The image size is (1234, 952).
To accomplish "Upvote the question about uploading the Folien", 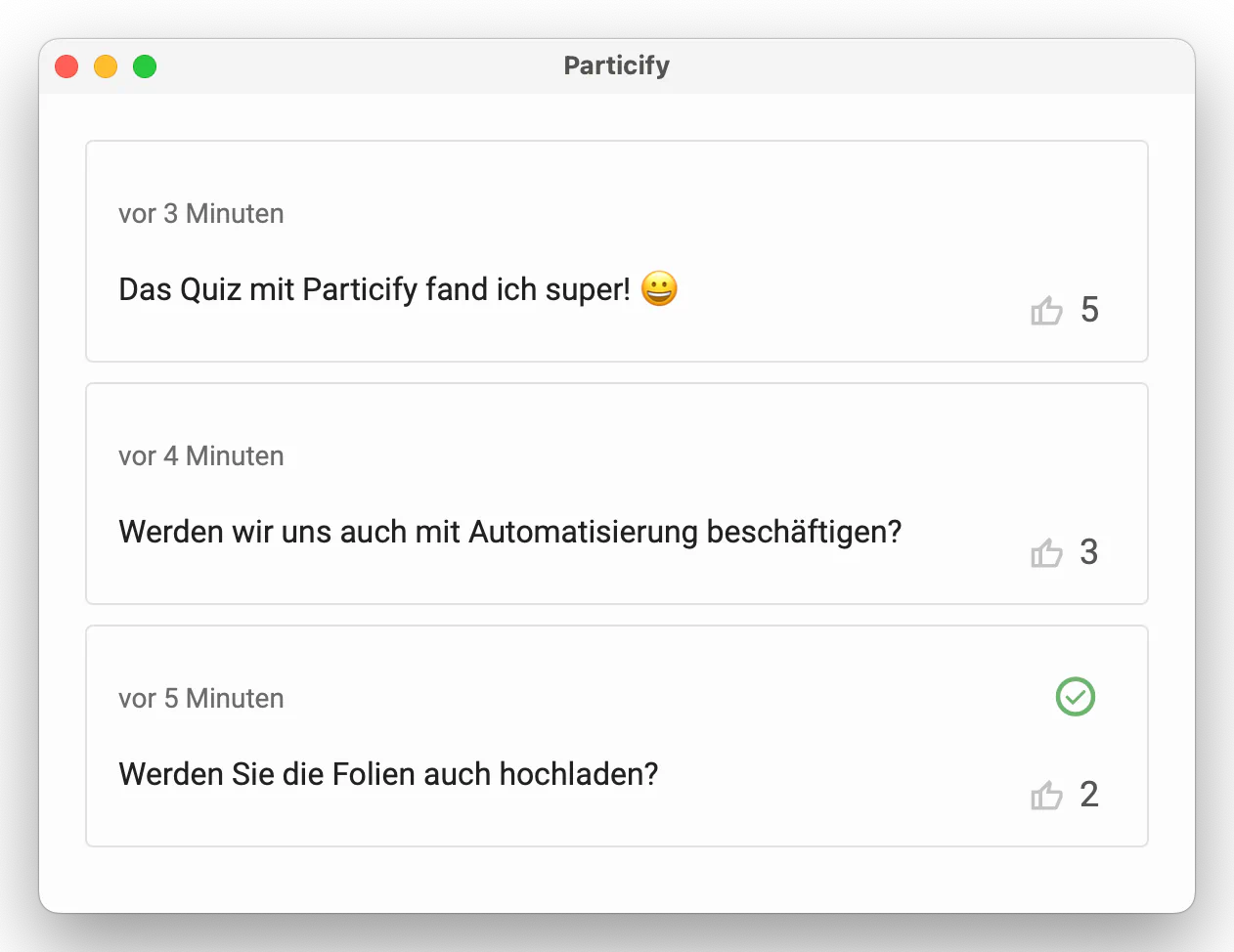I will [1046, 796].
